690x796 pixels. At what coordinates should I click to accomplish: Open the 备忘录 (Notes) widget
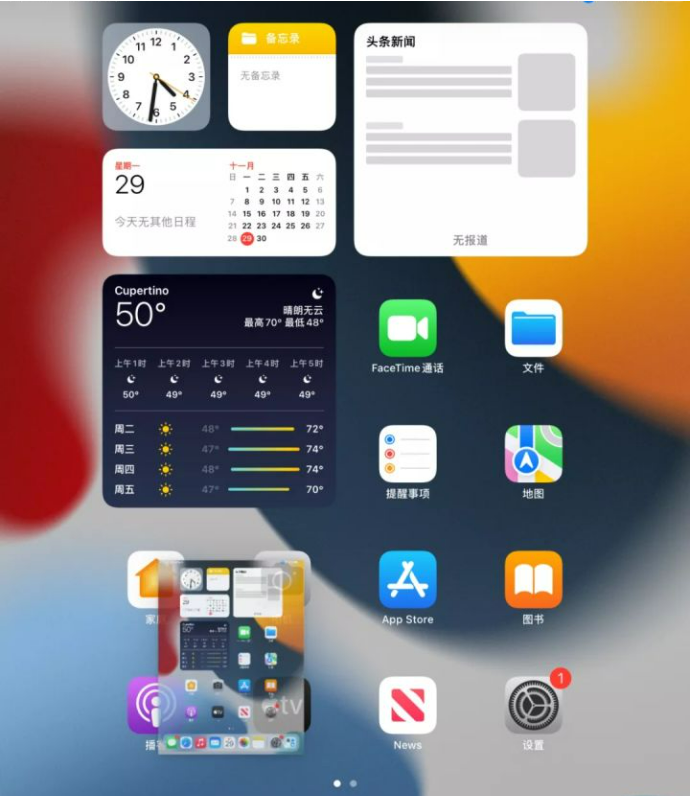[x=282, y=77]
